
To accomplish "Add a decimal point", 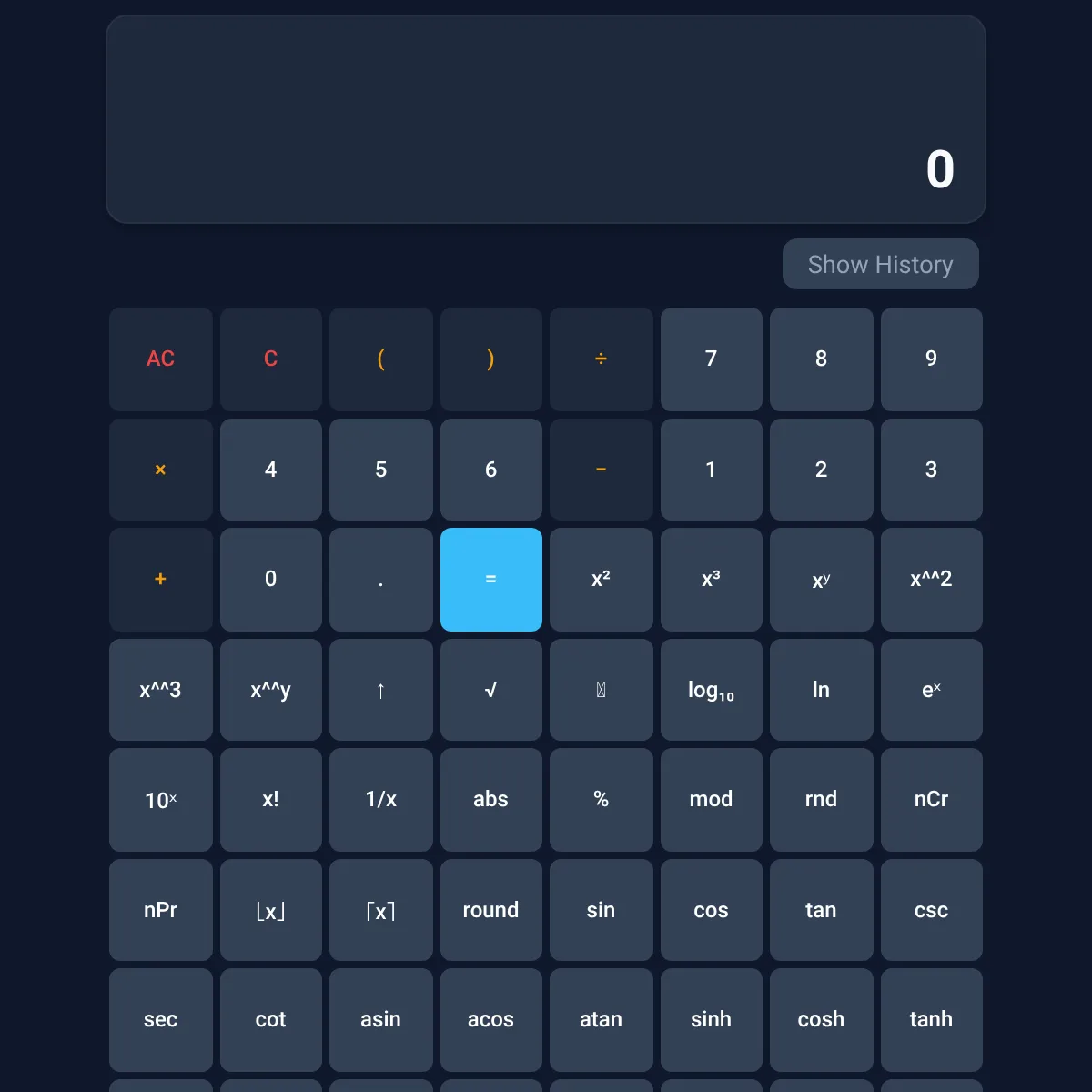I will pos(380,580).
